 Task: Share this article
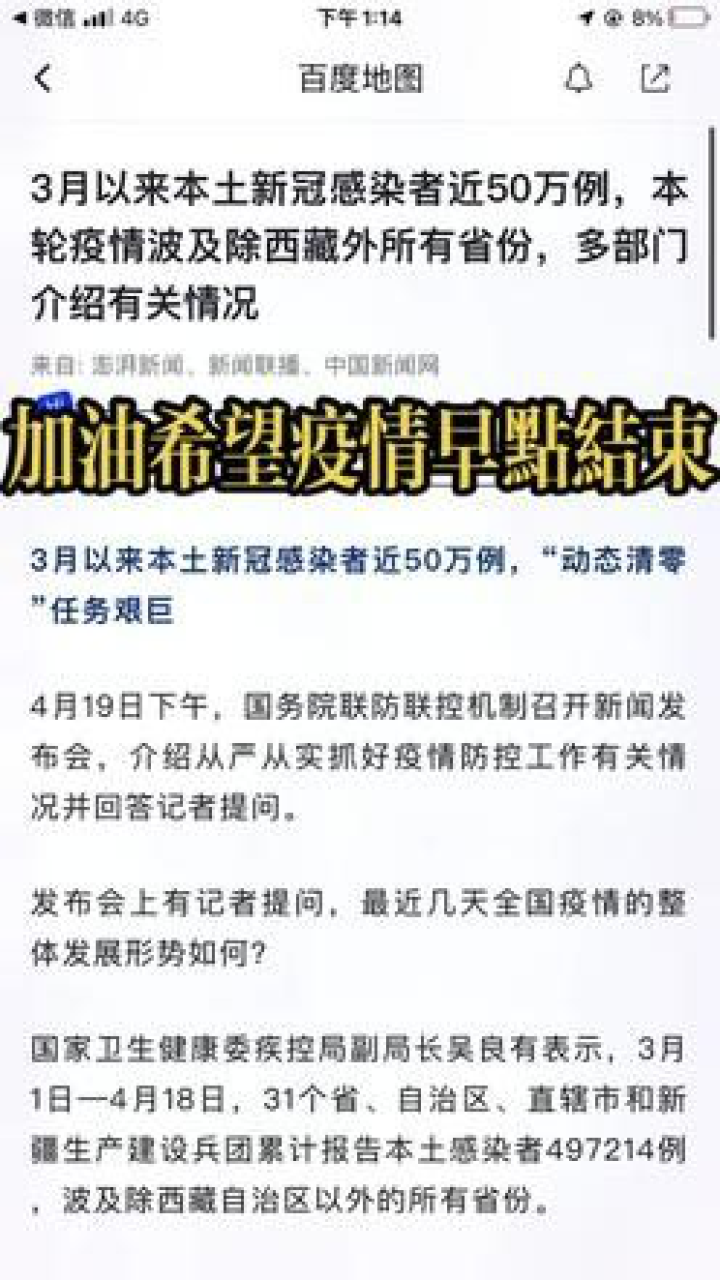coord(655,78)
